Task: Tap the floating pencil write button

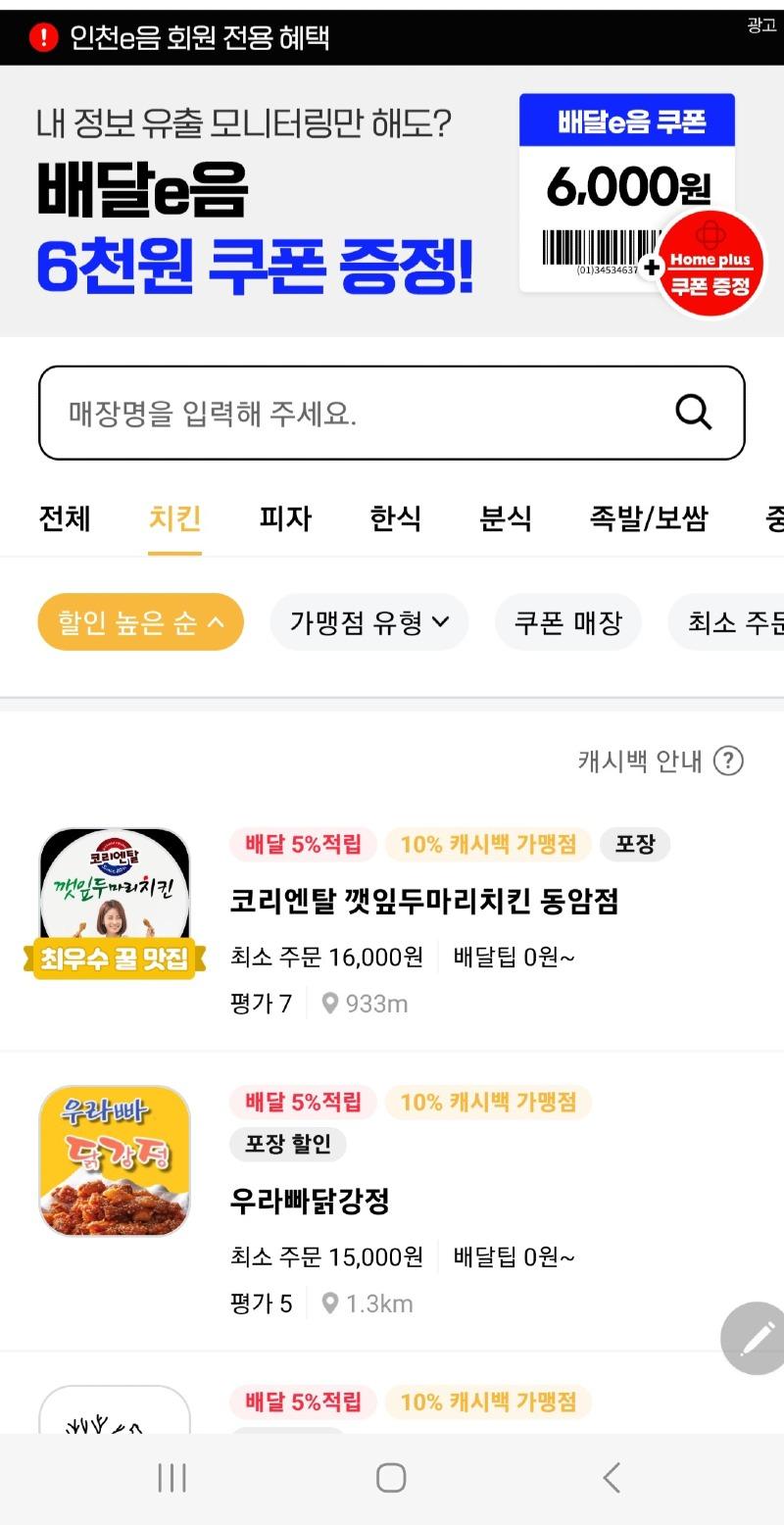Action: click(x=756, y=1338)
